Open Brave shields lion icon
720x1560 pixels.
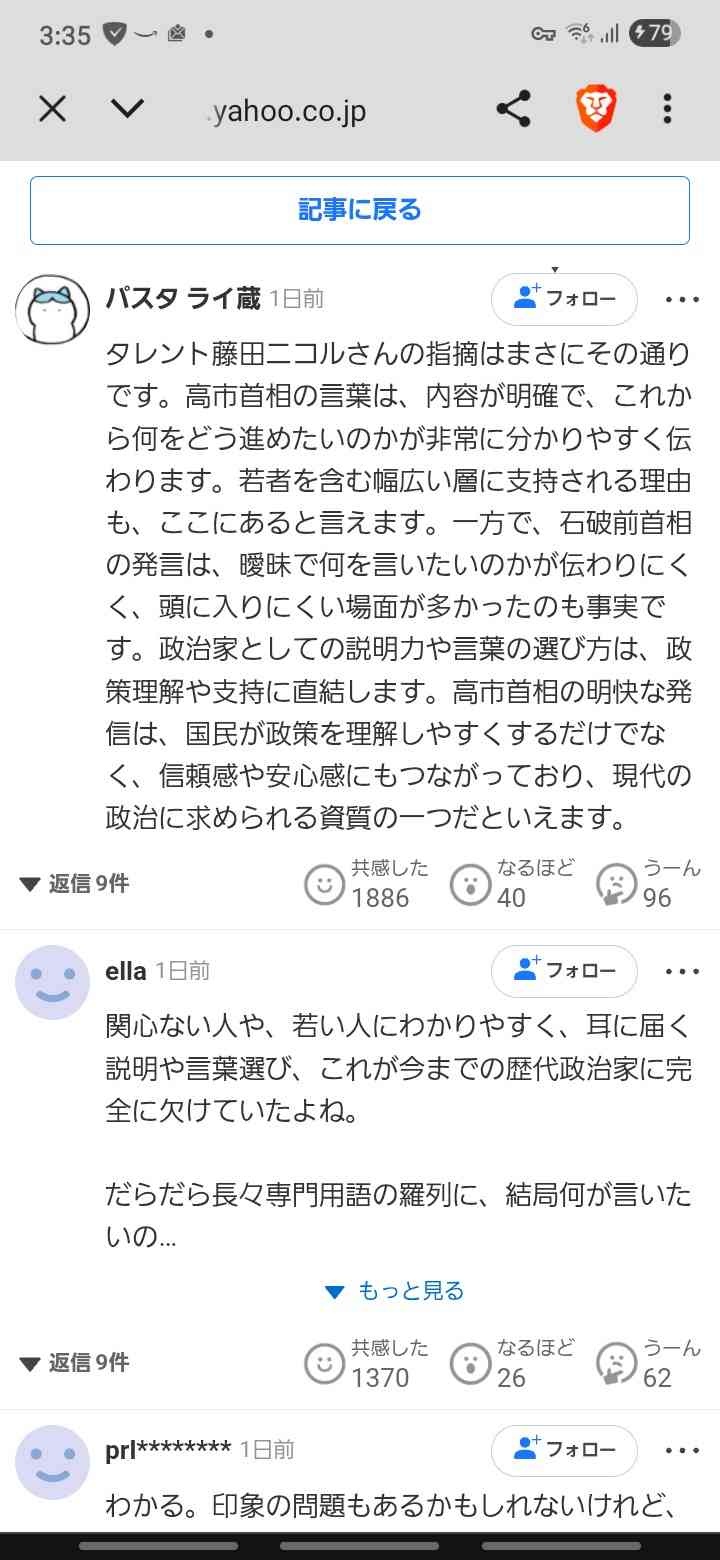(597, 109)
